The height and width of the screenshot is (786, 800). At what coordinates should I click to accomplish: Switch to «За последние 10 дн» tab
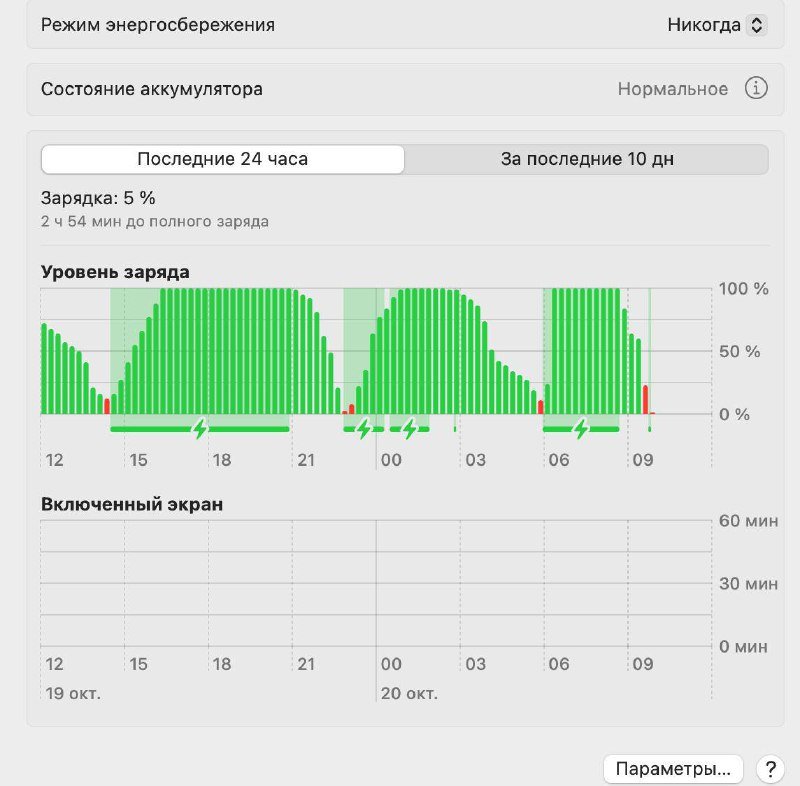coord(586,159)
